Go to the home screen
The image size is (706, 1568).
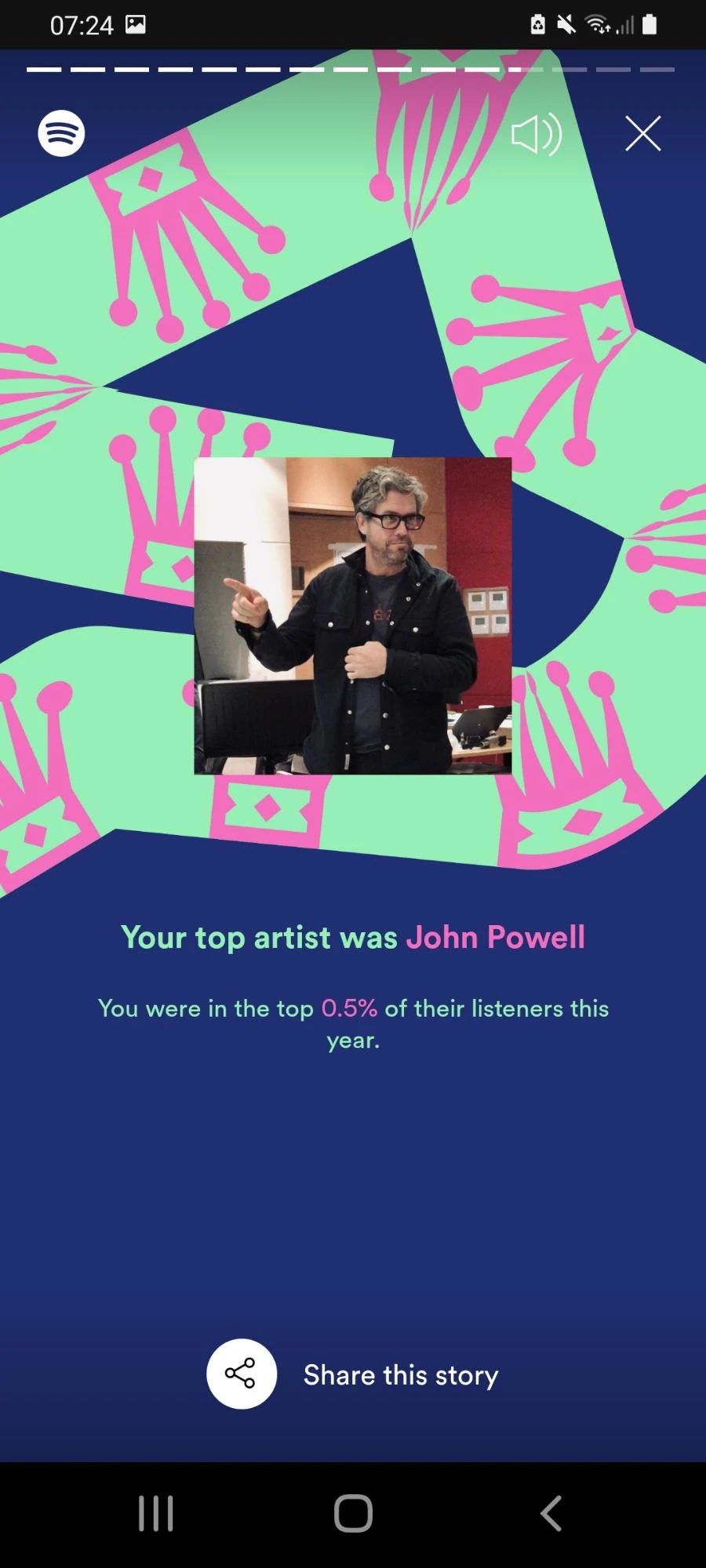(x=353, y=1513)
